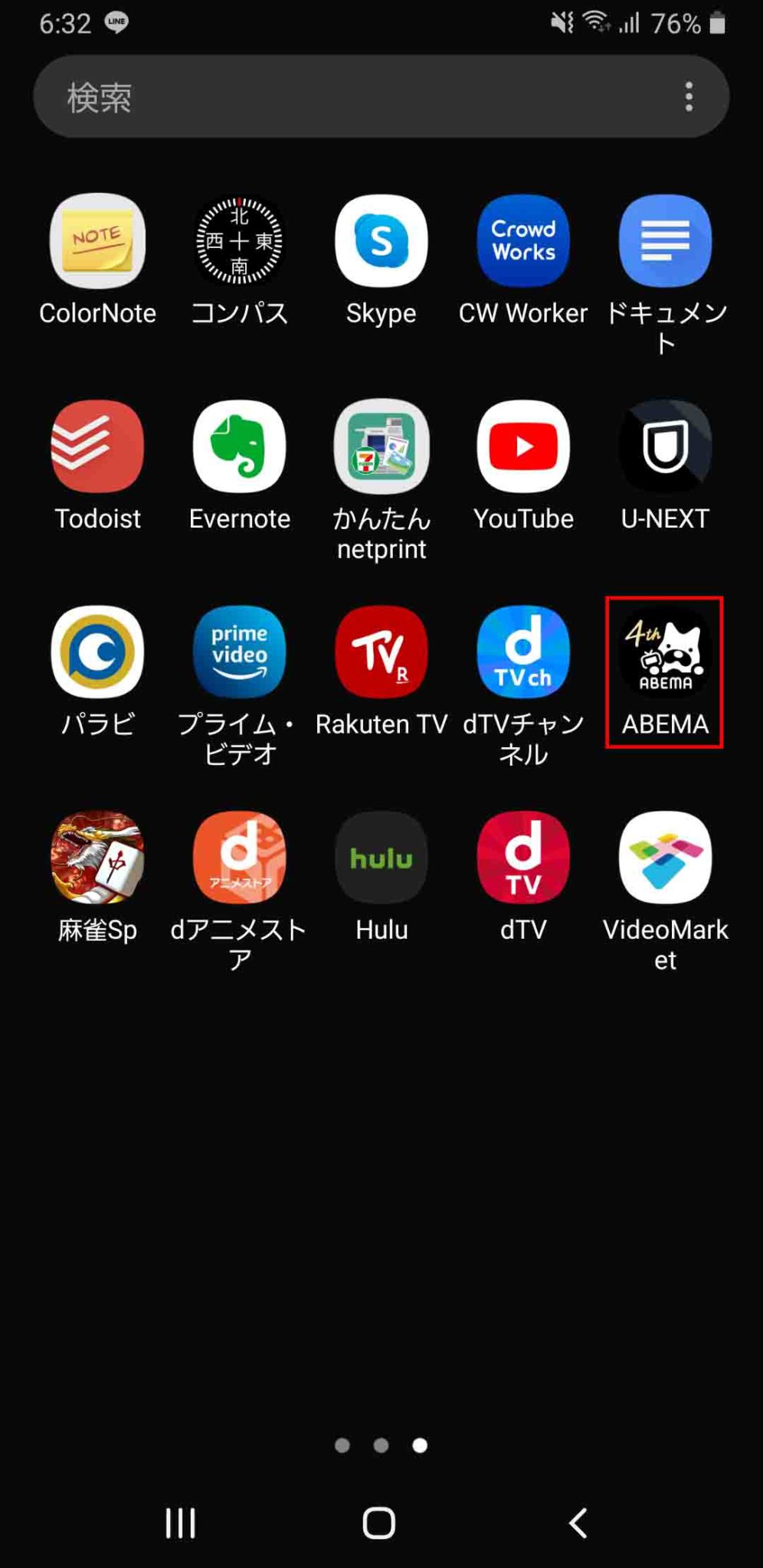Viewport: 763px width, 1568px height.
Task: Go to the home screen
Action: coord(378,1523)
